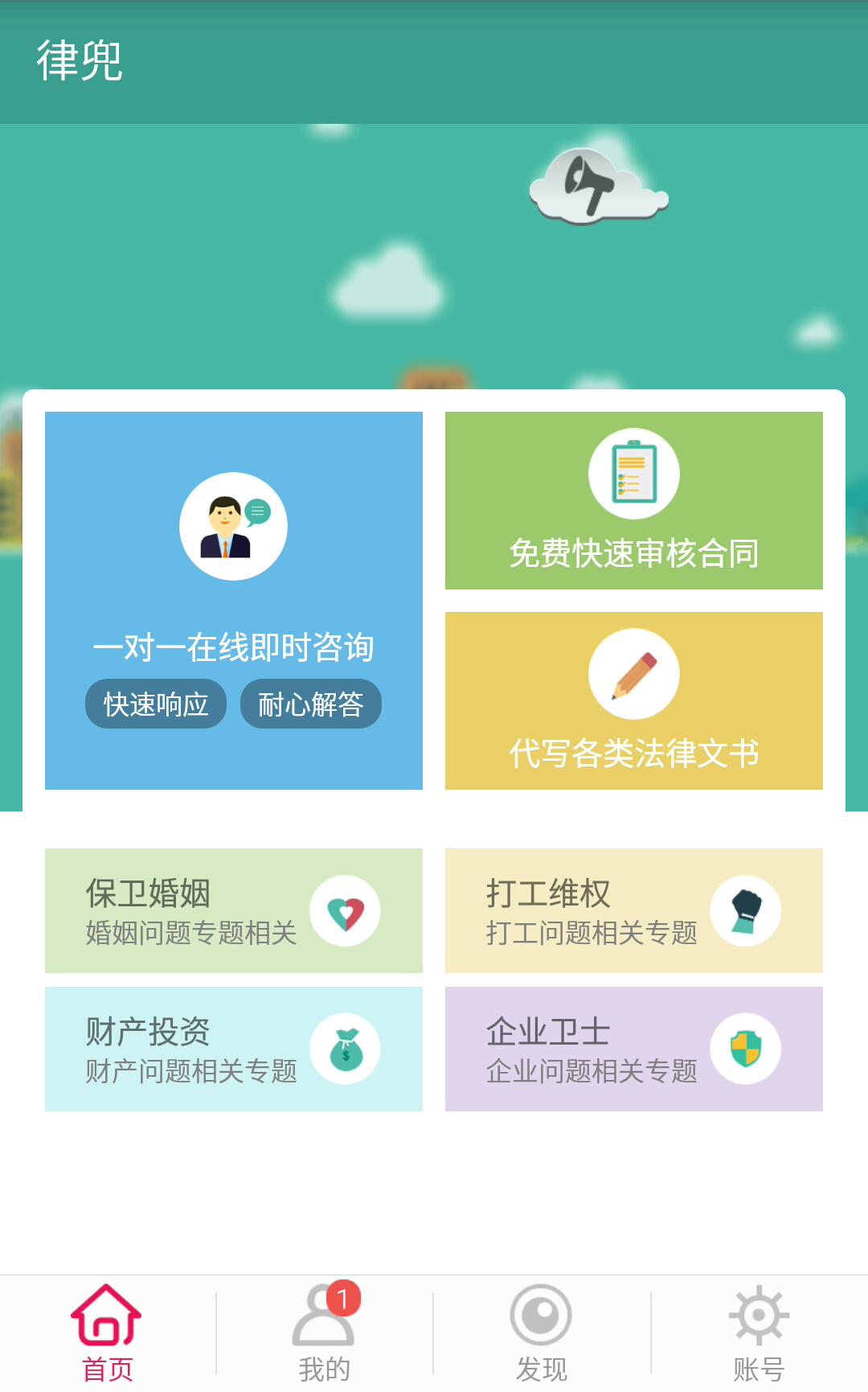This screenshot has width=868, height=1392.
Task: Click the heart icon in 保卫婚姻 card
Action: [x=346, y=910]
